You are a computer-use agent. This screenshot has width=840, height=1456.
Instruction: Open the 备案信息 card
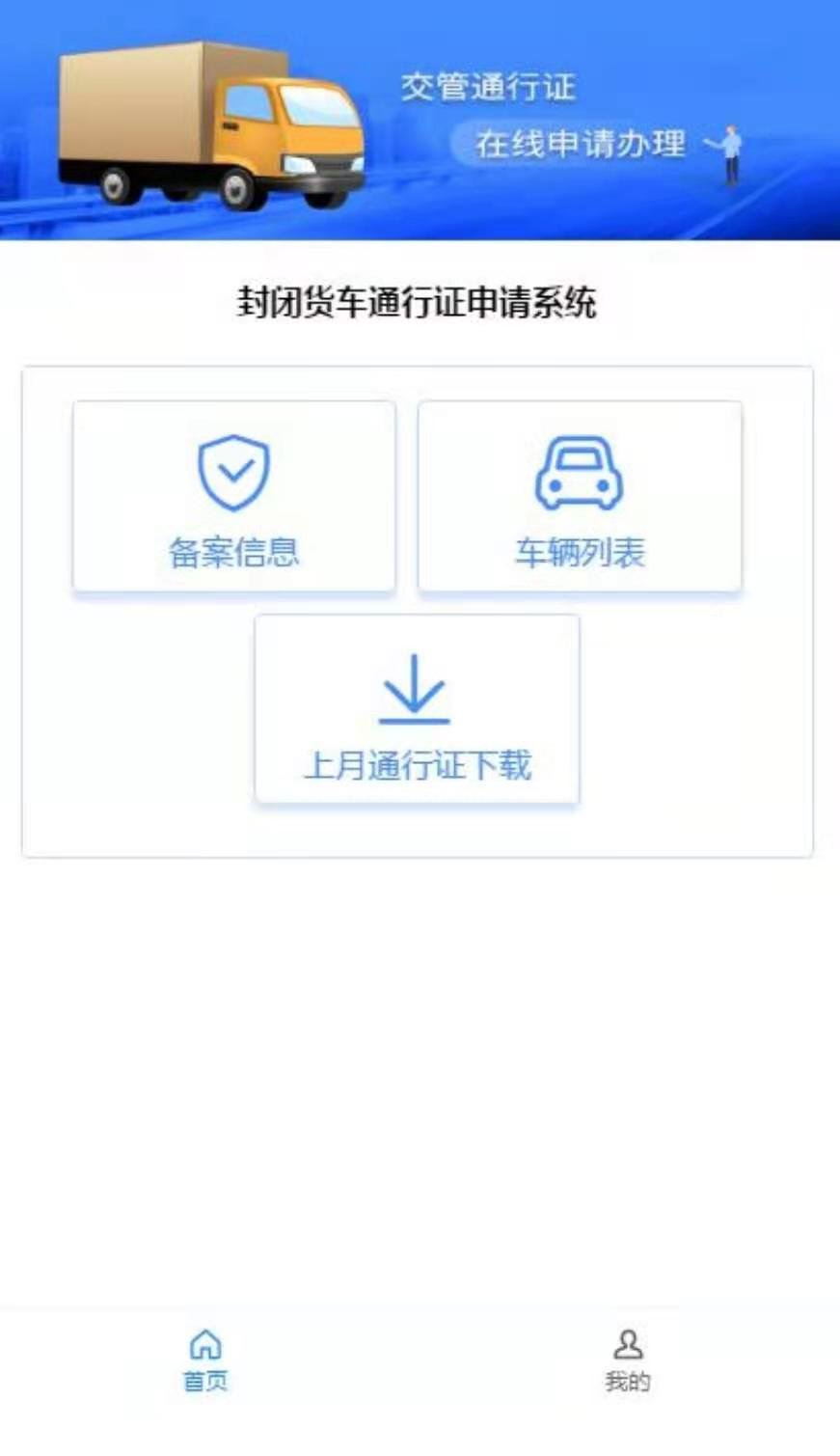click(x=234, y=497)
